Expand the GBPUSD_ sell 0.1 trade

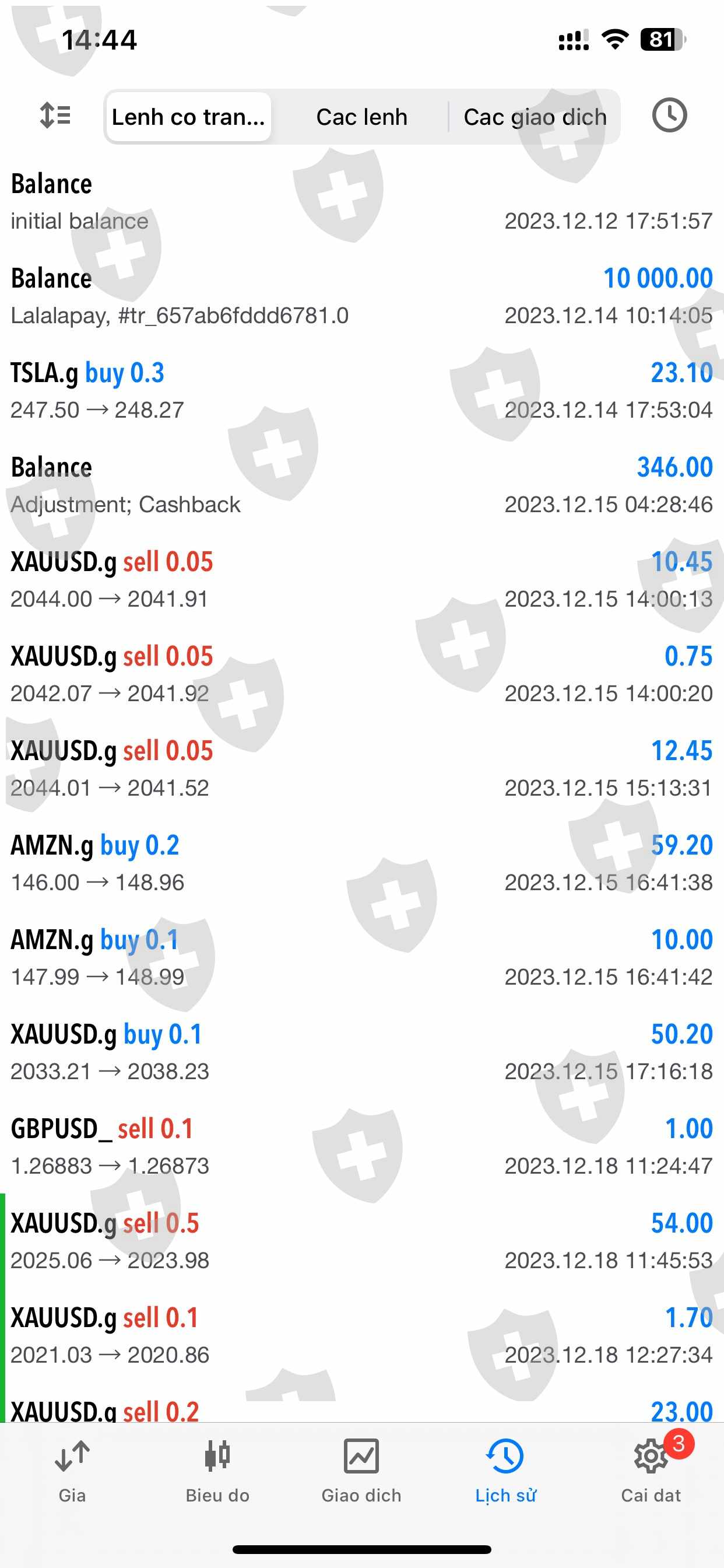coord(361,1146)
